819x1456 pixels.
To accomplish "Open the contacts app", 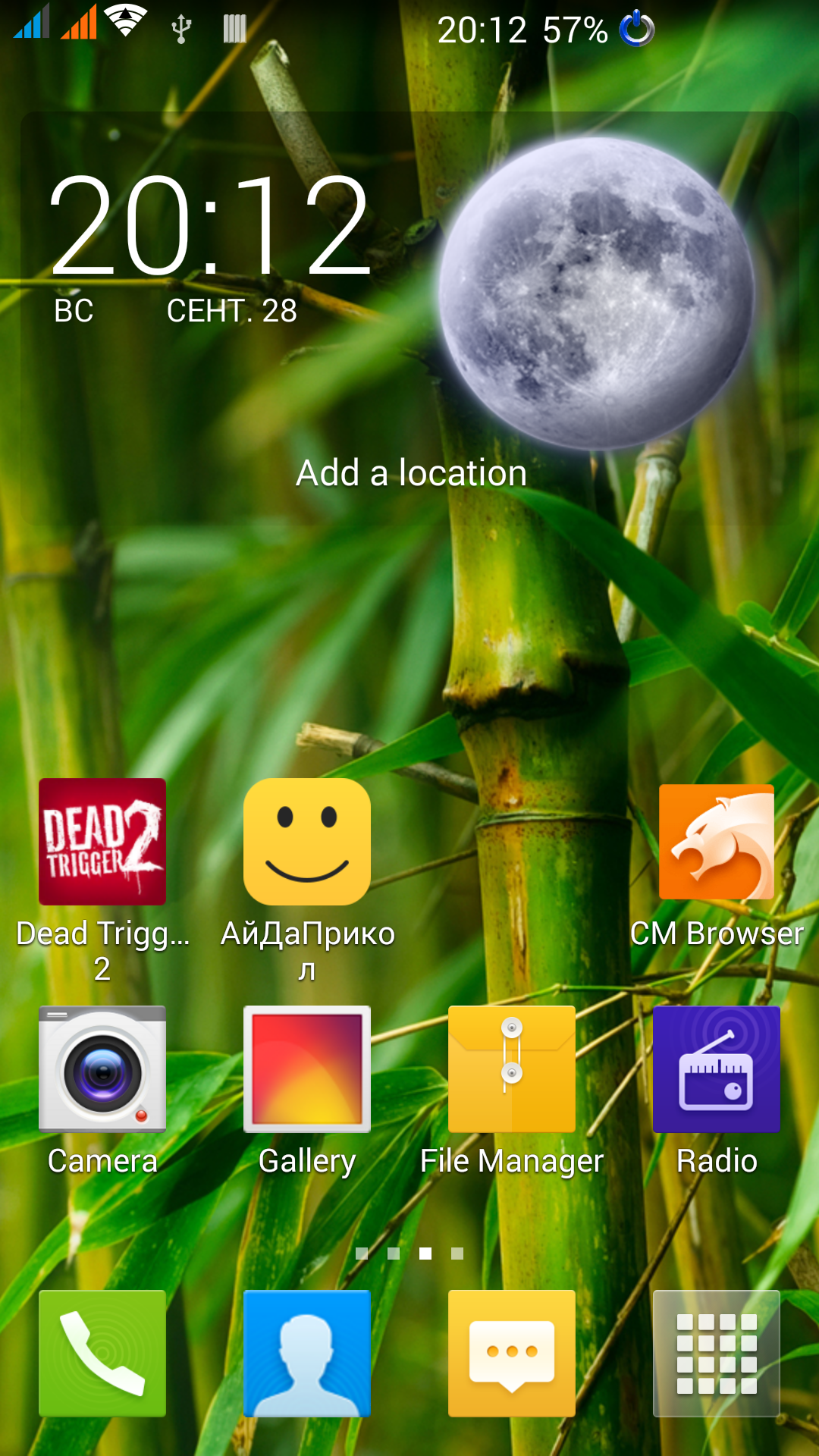I will (307, 1354).
